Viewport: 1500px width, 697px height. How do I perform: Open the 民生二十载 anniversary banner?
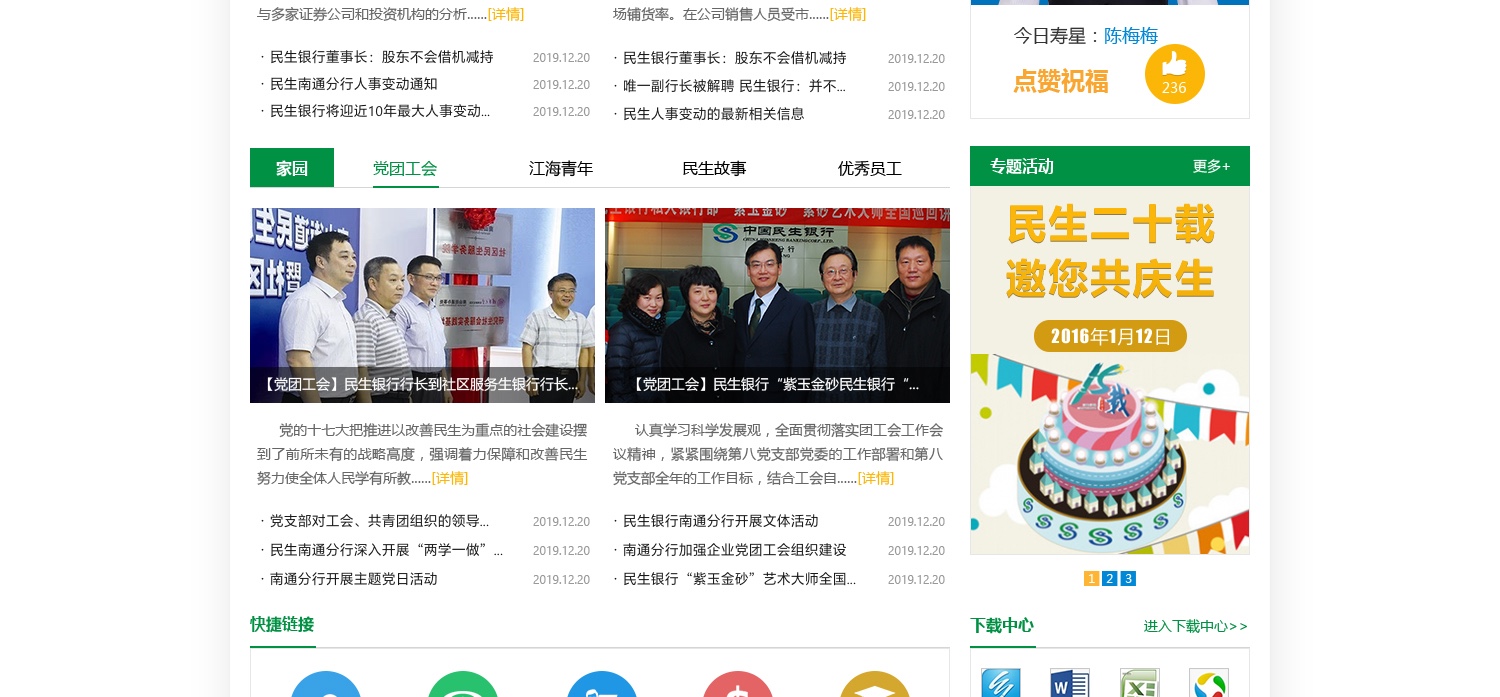click(1110, 370)
